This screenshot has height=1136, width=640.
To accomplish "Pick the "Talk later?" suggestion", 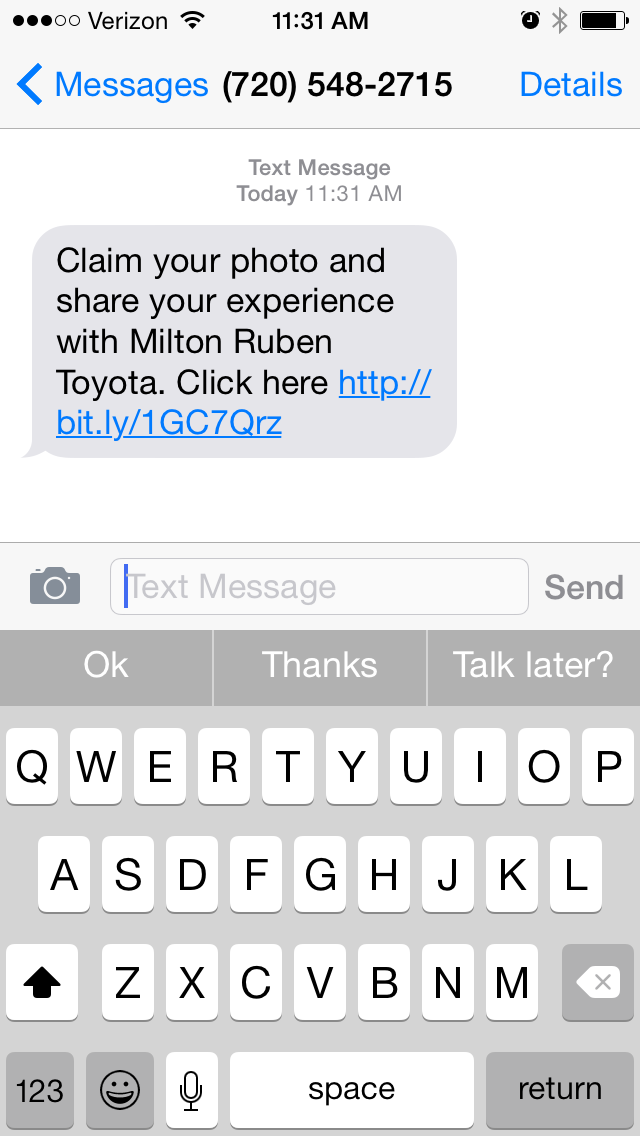I will 533,666.
